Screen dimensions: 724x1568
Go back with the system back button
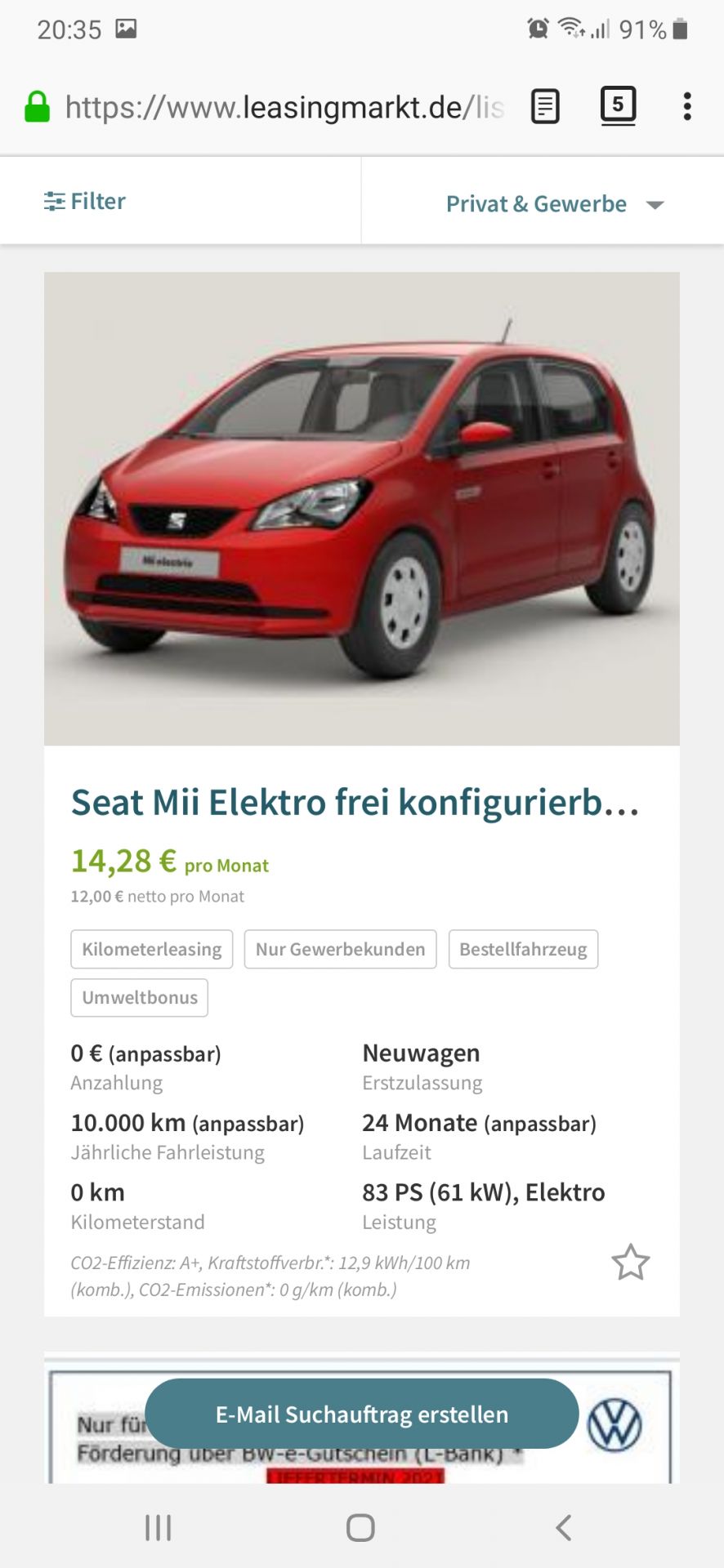pyautogui.click(x=563, y=1527)
